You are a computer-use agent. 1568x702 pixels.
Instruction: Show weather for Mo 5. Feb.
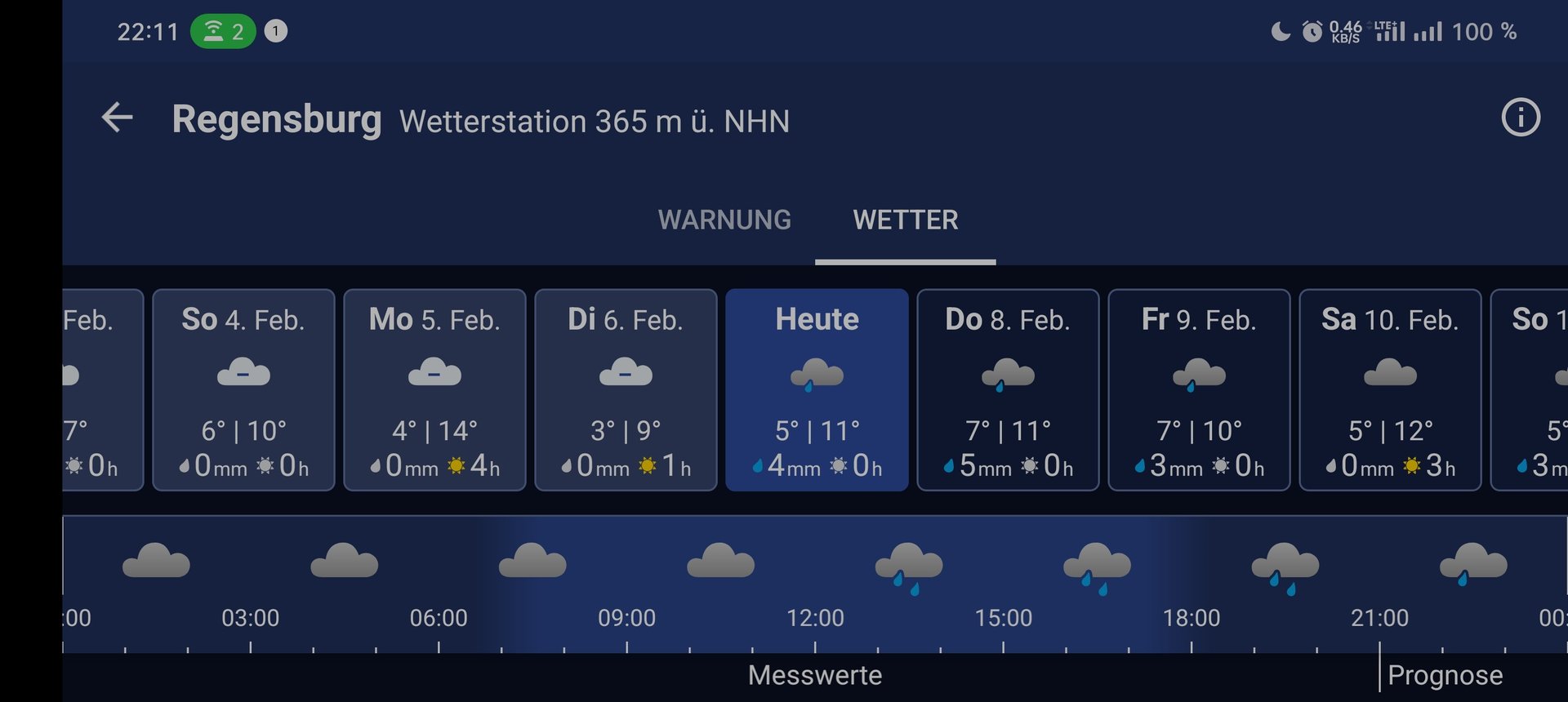pos(434,389)
